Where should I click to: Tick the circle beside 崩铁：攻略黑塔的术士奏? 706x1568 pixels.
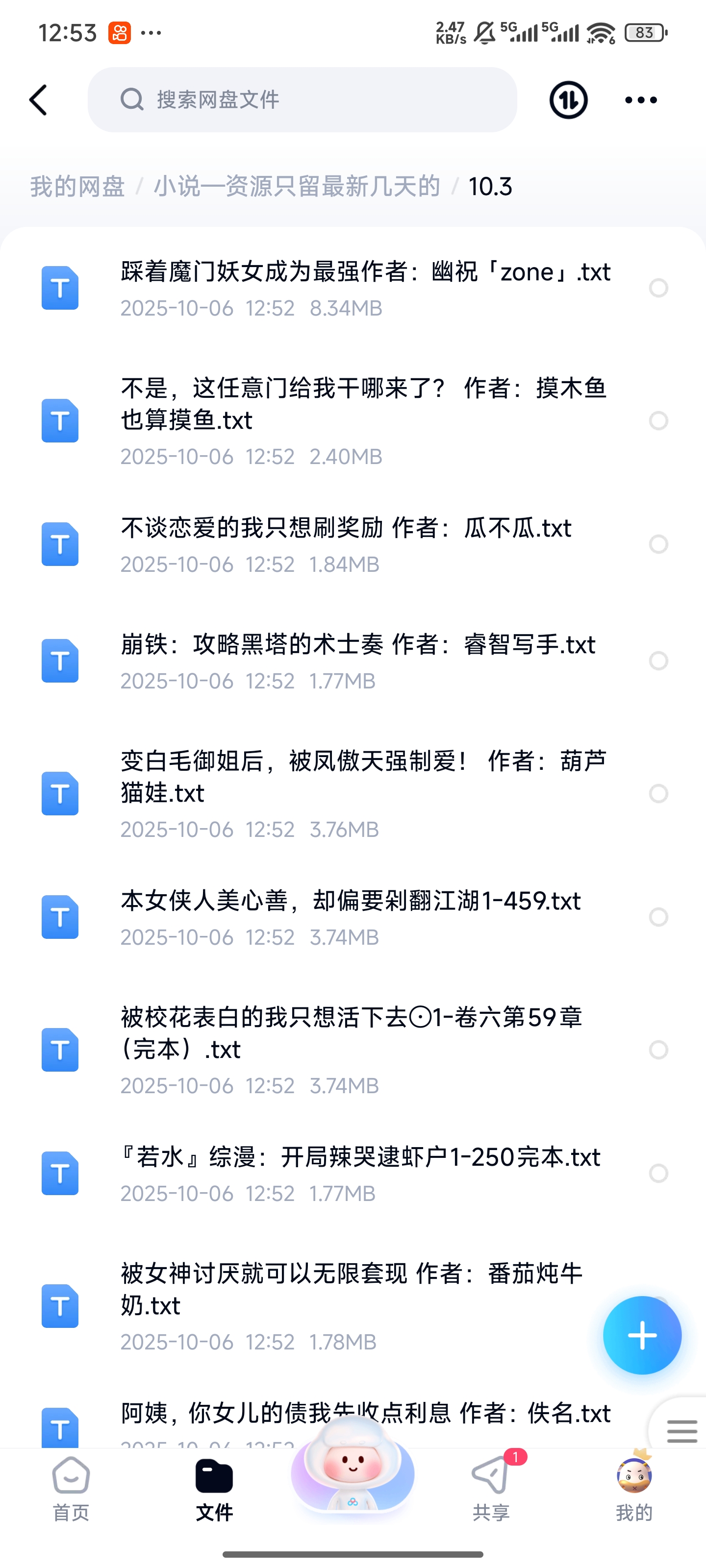[658, 661]
